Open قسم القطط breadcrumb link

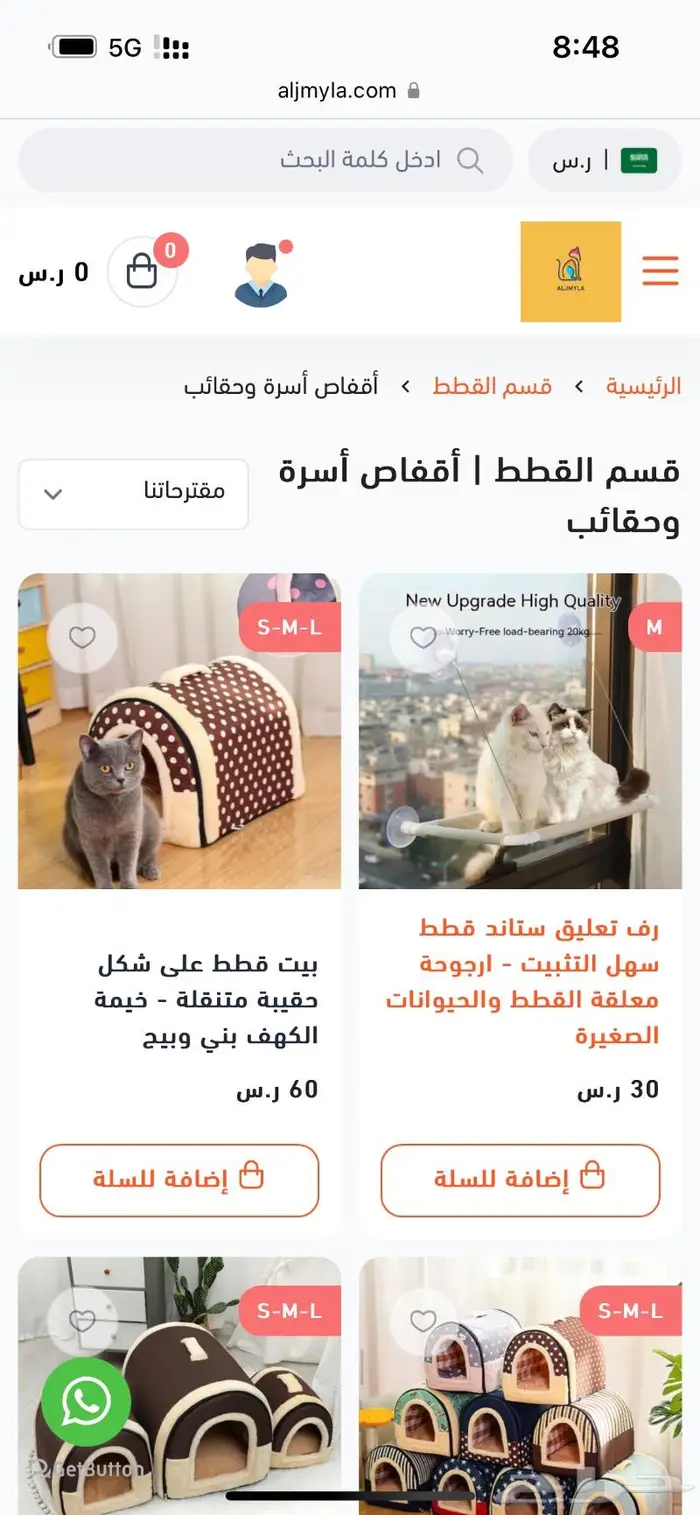[492, 387]
